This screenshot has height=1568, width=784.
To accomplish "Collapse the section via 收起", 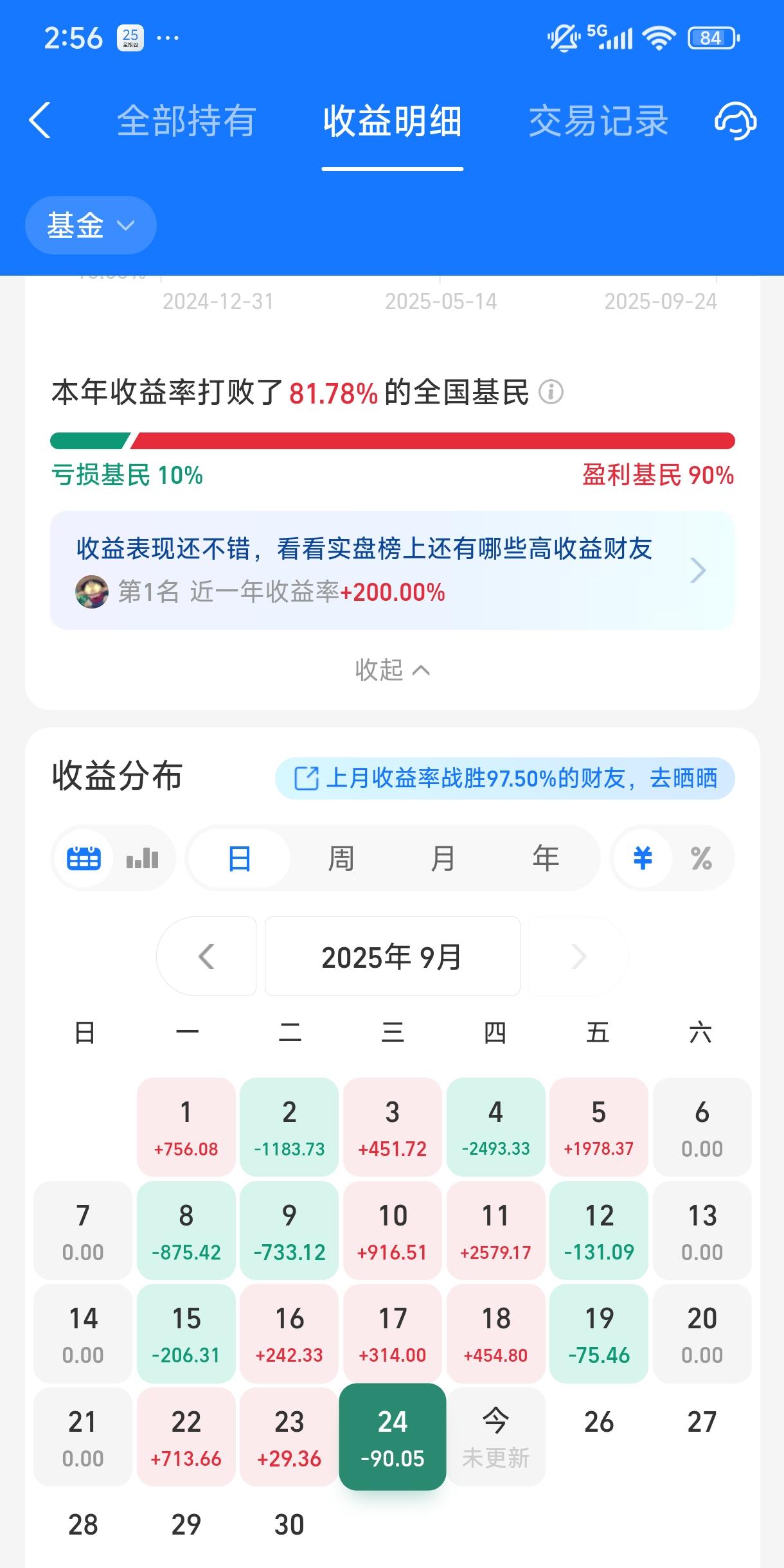I will (x=392, y=670).
